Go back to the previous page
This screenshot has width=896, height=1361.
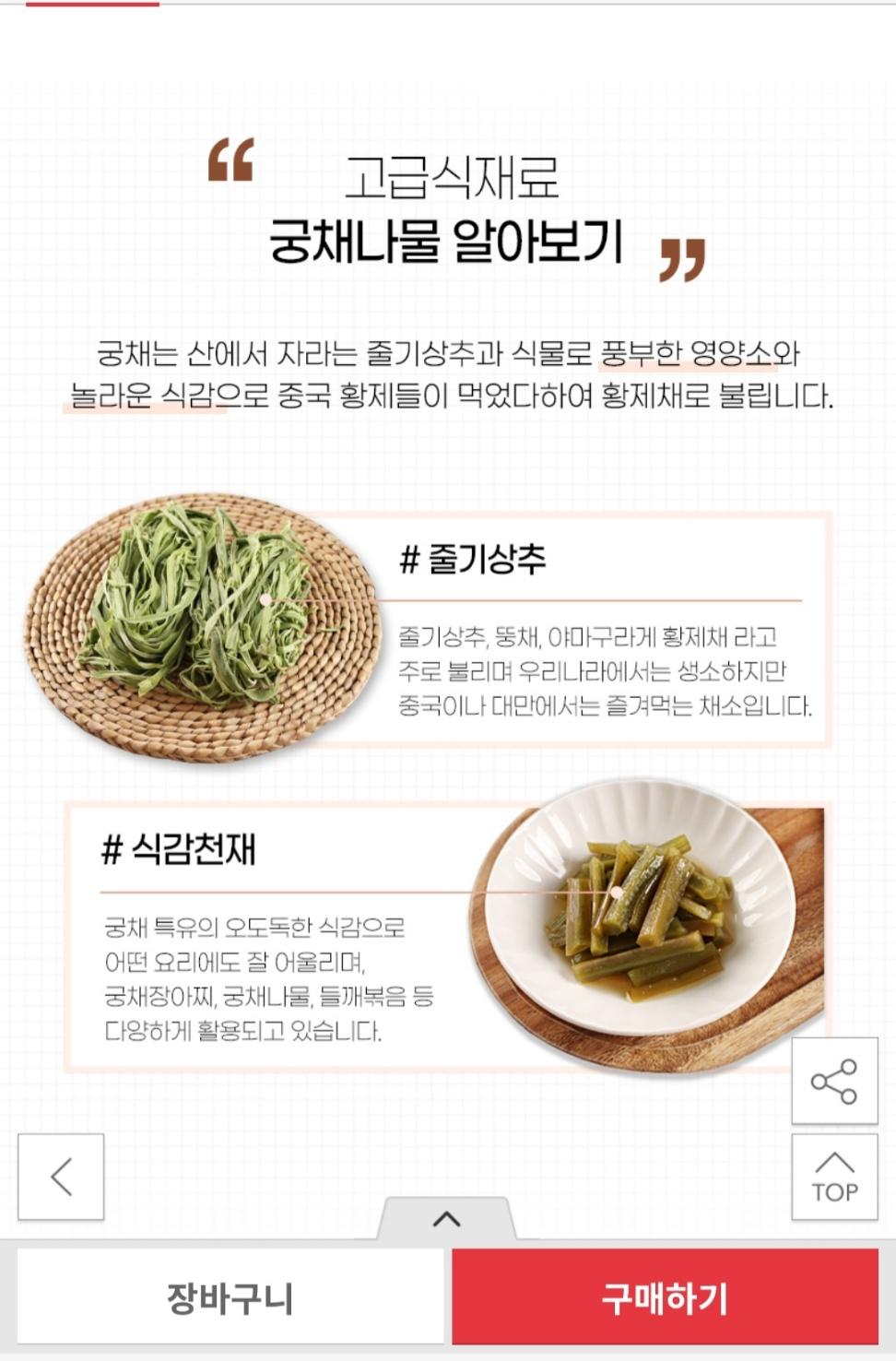[61, 1177]
